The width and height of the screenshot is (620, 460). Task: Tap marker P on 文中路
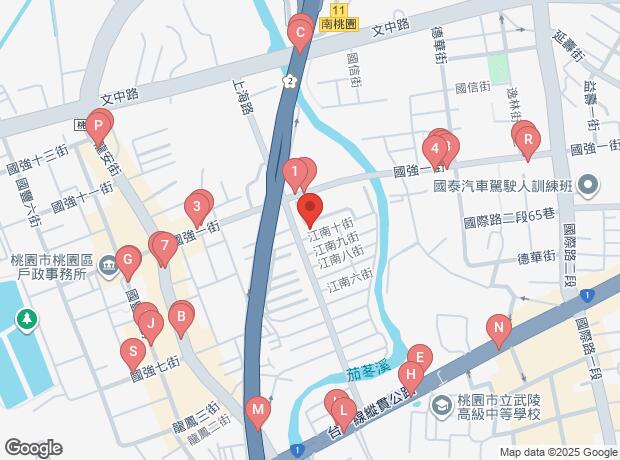(98, 127)
